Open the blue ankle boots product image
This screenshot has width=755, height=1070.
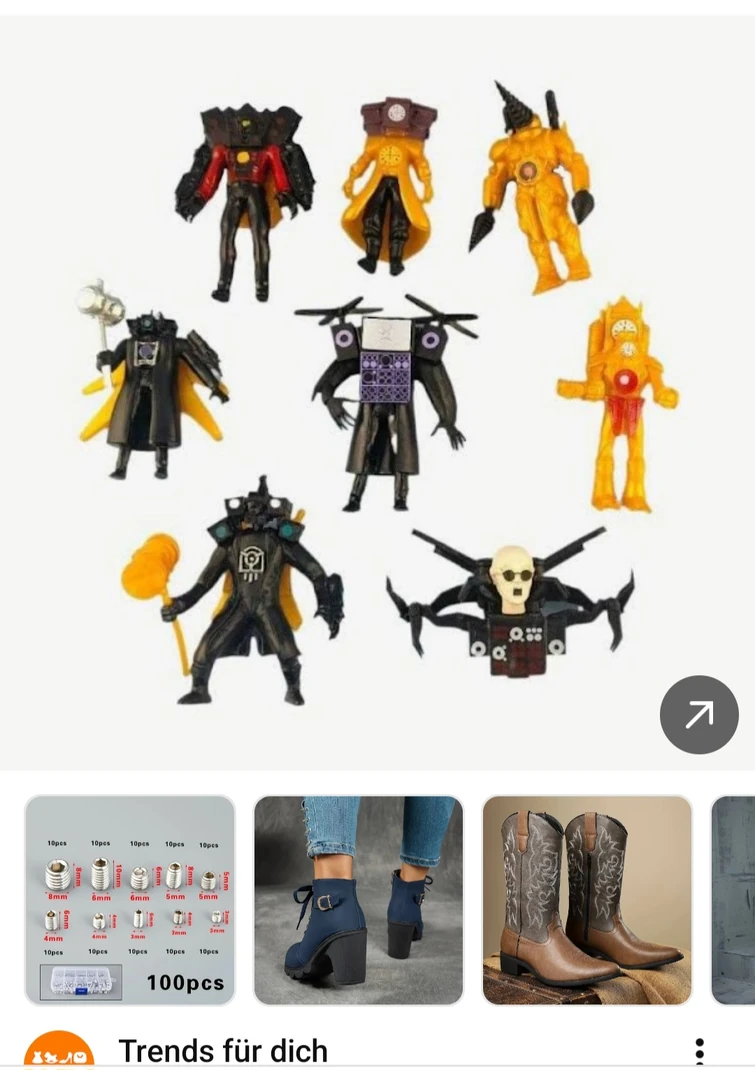coord(359,899)
